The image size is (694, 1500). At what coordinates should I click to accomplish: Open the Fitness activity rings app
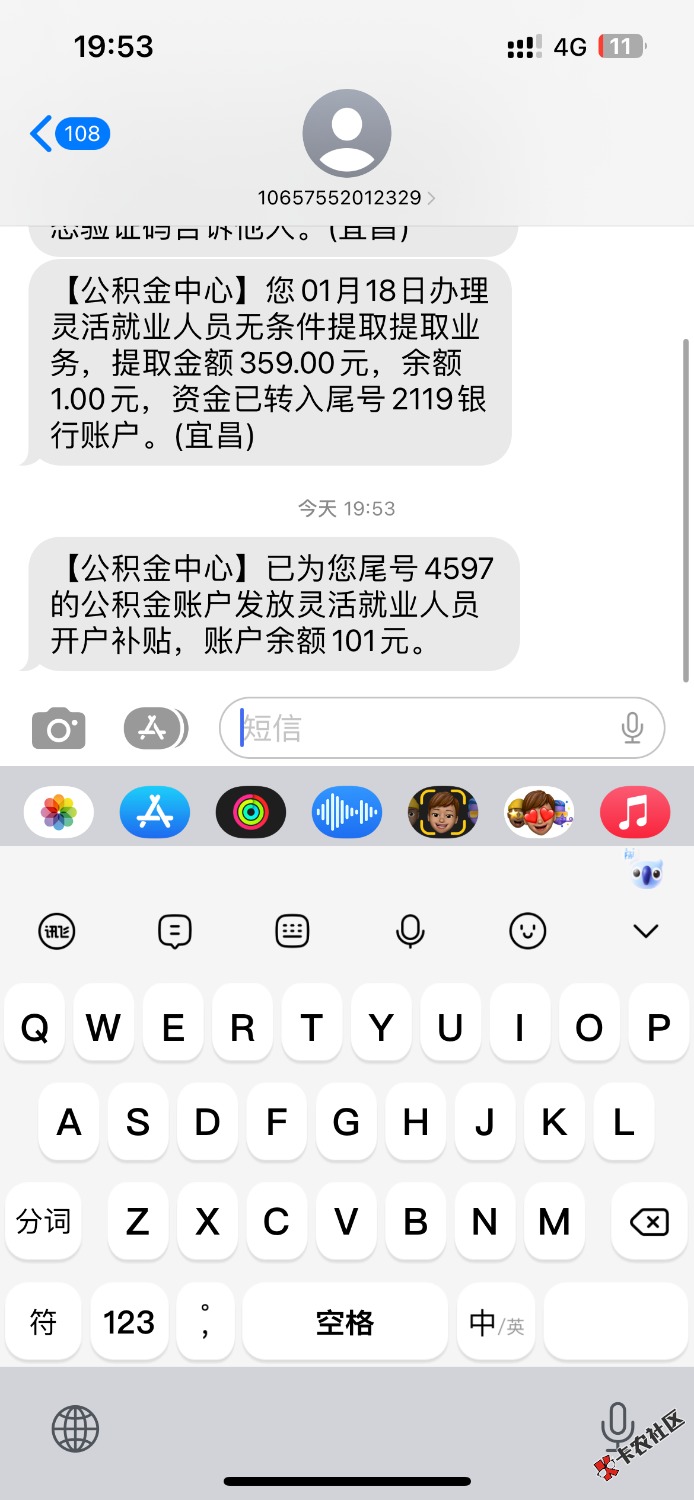click(251, 812)
